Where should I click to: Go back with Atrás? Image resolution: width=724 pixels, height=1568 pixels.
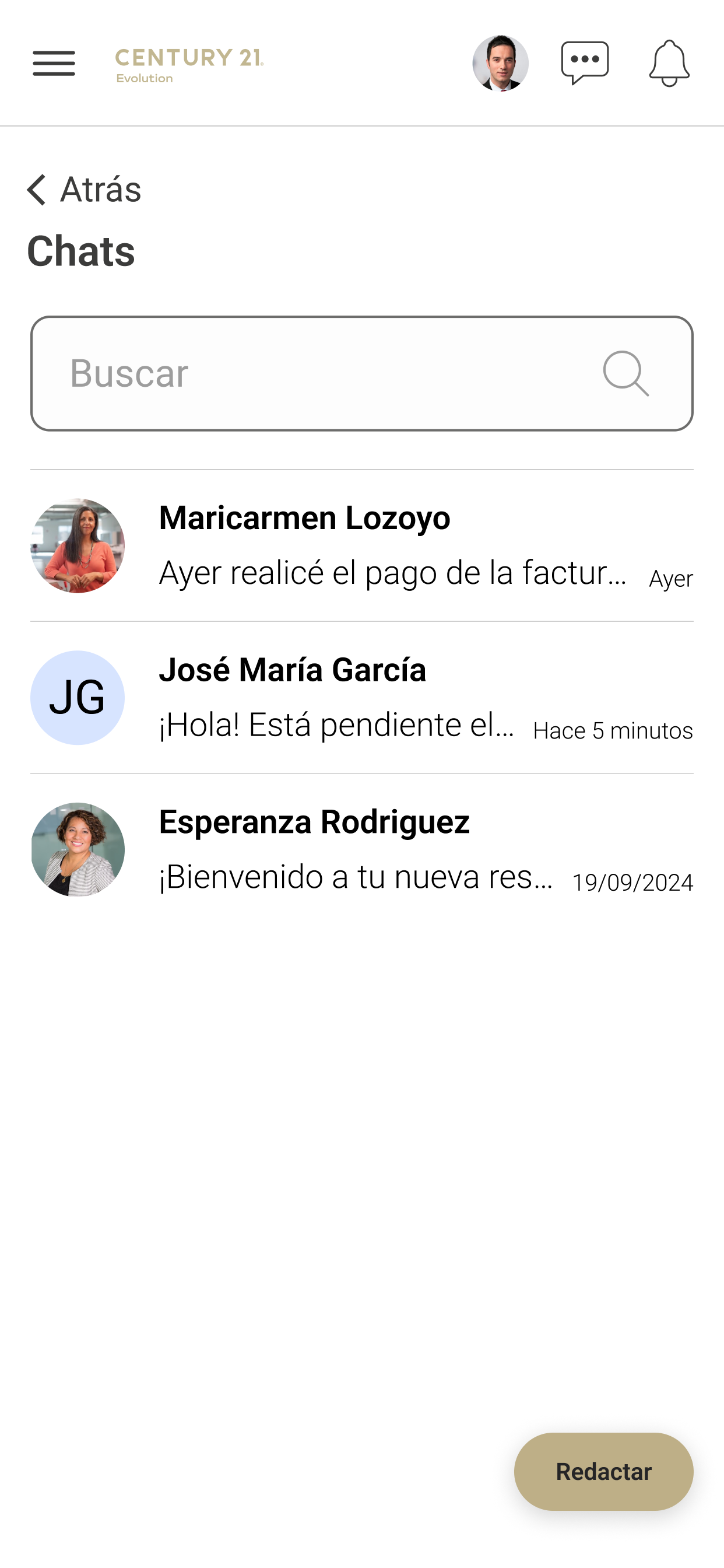tap(84, 190)
